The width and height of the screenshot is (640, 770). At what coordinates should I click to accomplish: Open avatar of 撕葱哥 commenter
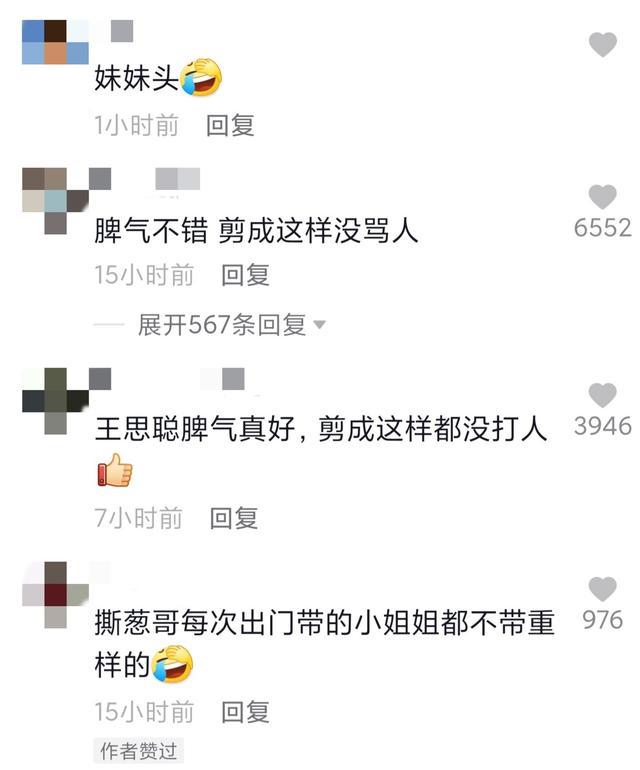tap(44, 594)
